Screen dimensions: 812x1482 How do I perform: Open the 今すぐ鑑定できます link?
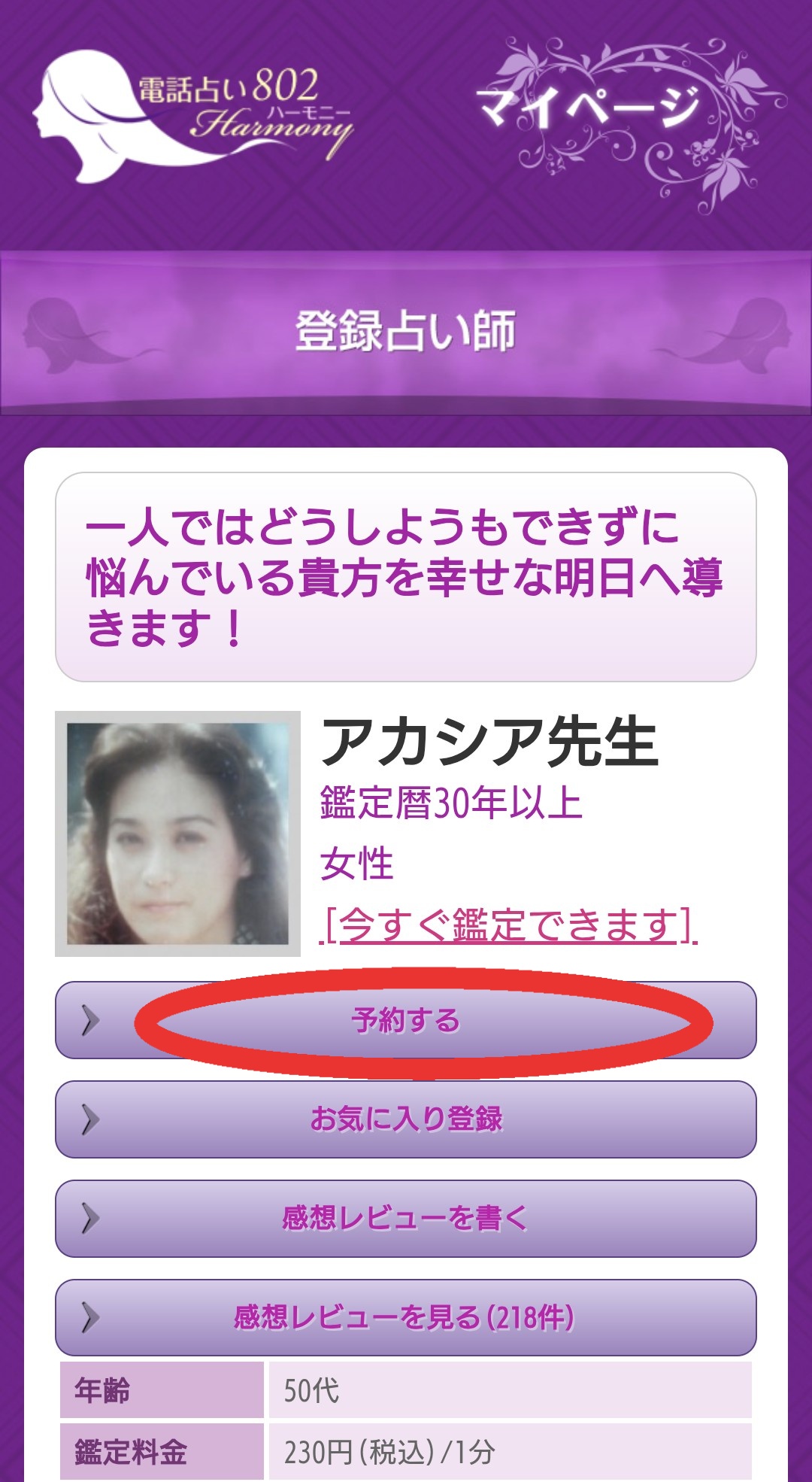tap(508, 925)
